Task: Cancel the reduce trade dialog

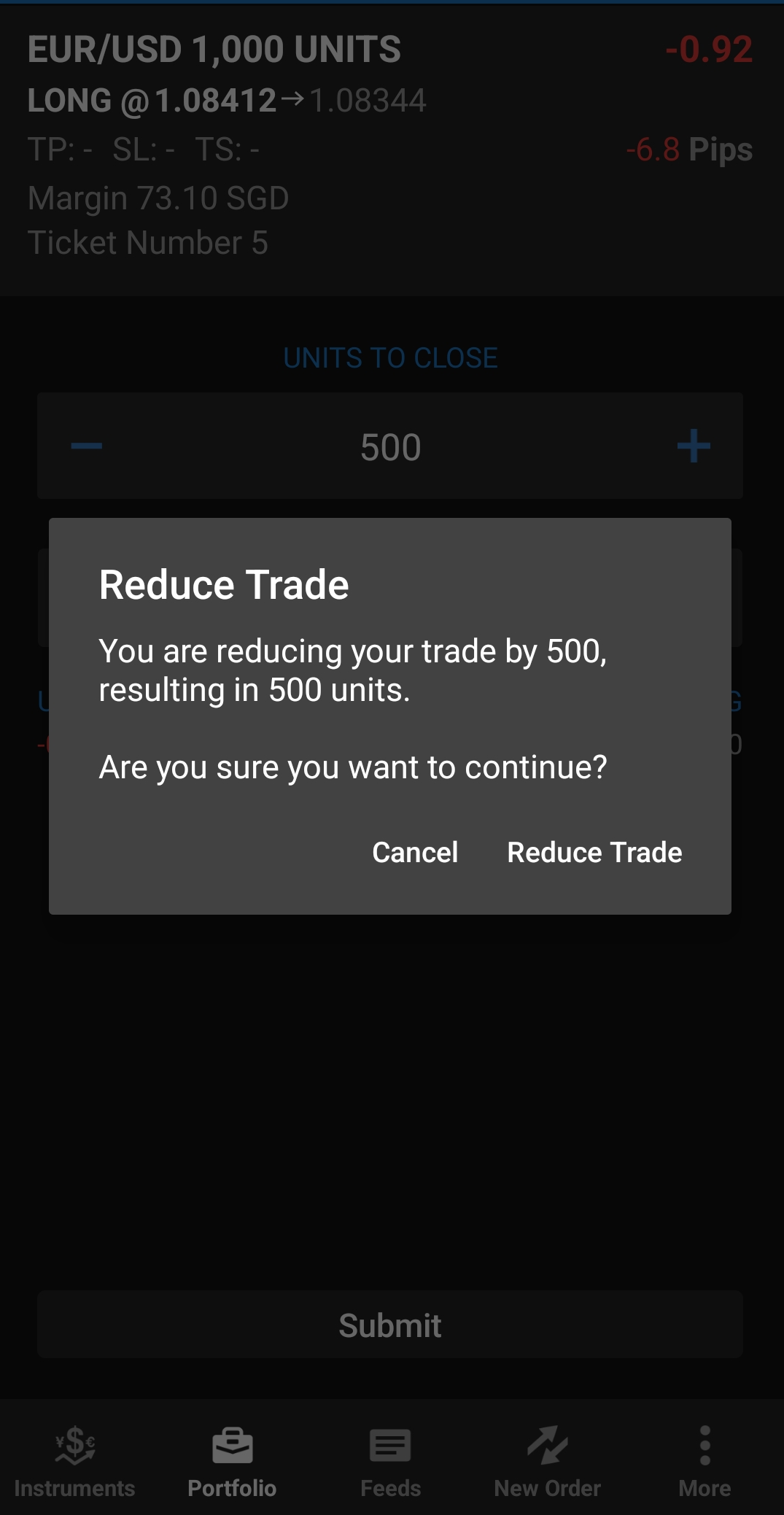Action: [x=415, y=852]
